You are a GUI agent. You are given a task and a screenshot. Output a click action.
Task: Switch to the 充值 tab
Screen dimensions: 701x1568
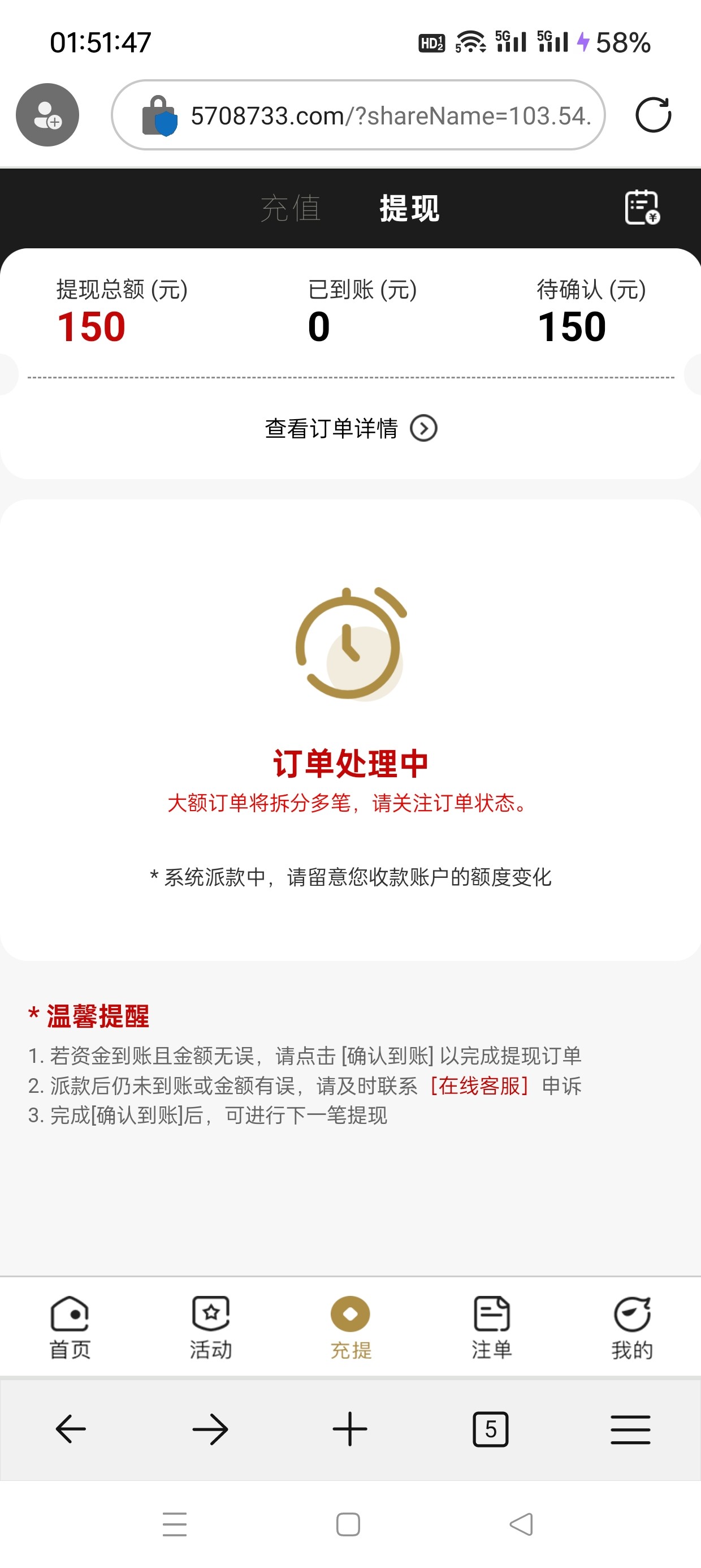pos(290,208)
